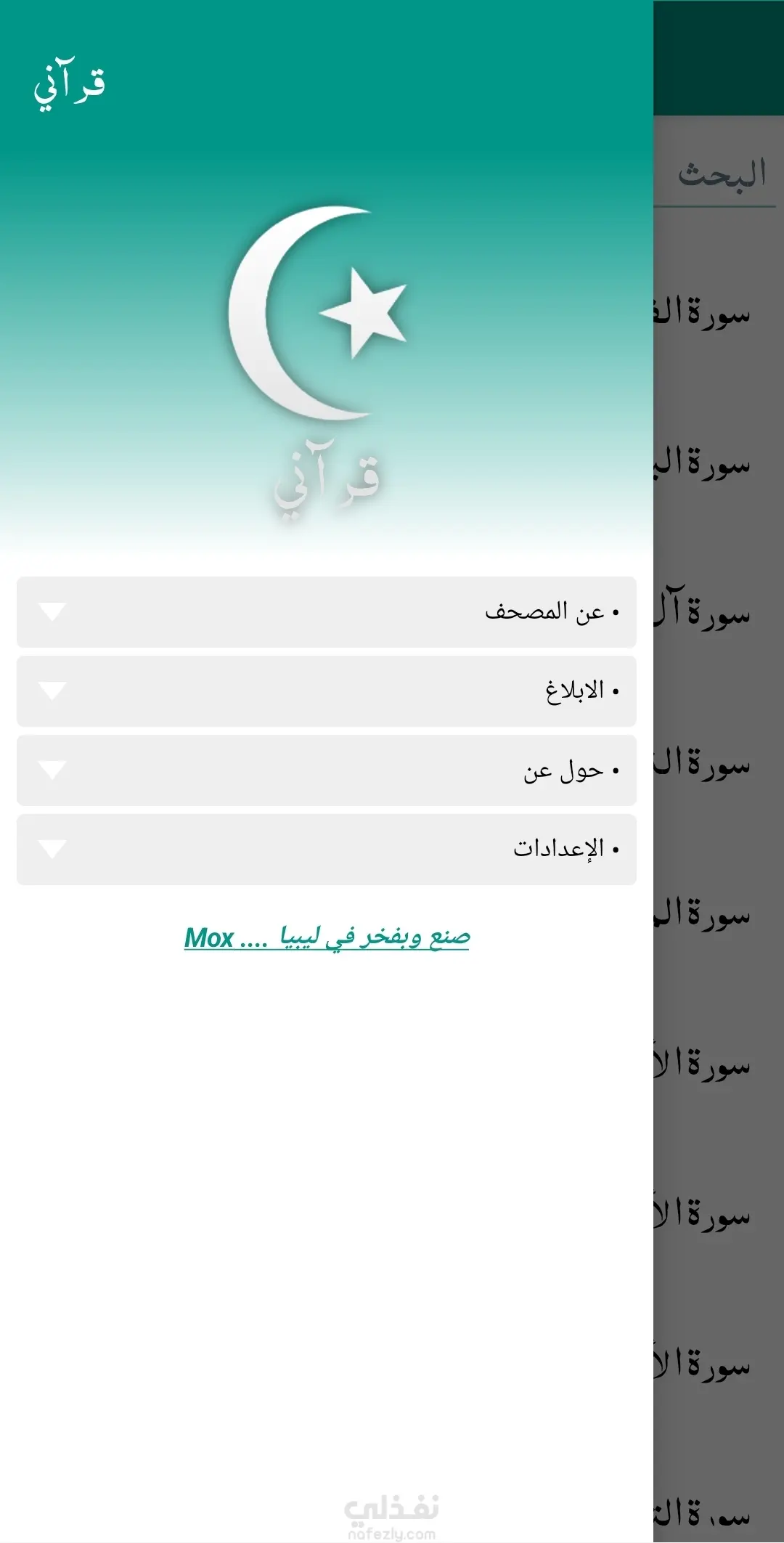The height and width of the screenshot is (1543, 784).
Task: Expand the الإعدادات section
Action: coord(327,850)
